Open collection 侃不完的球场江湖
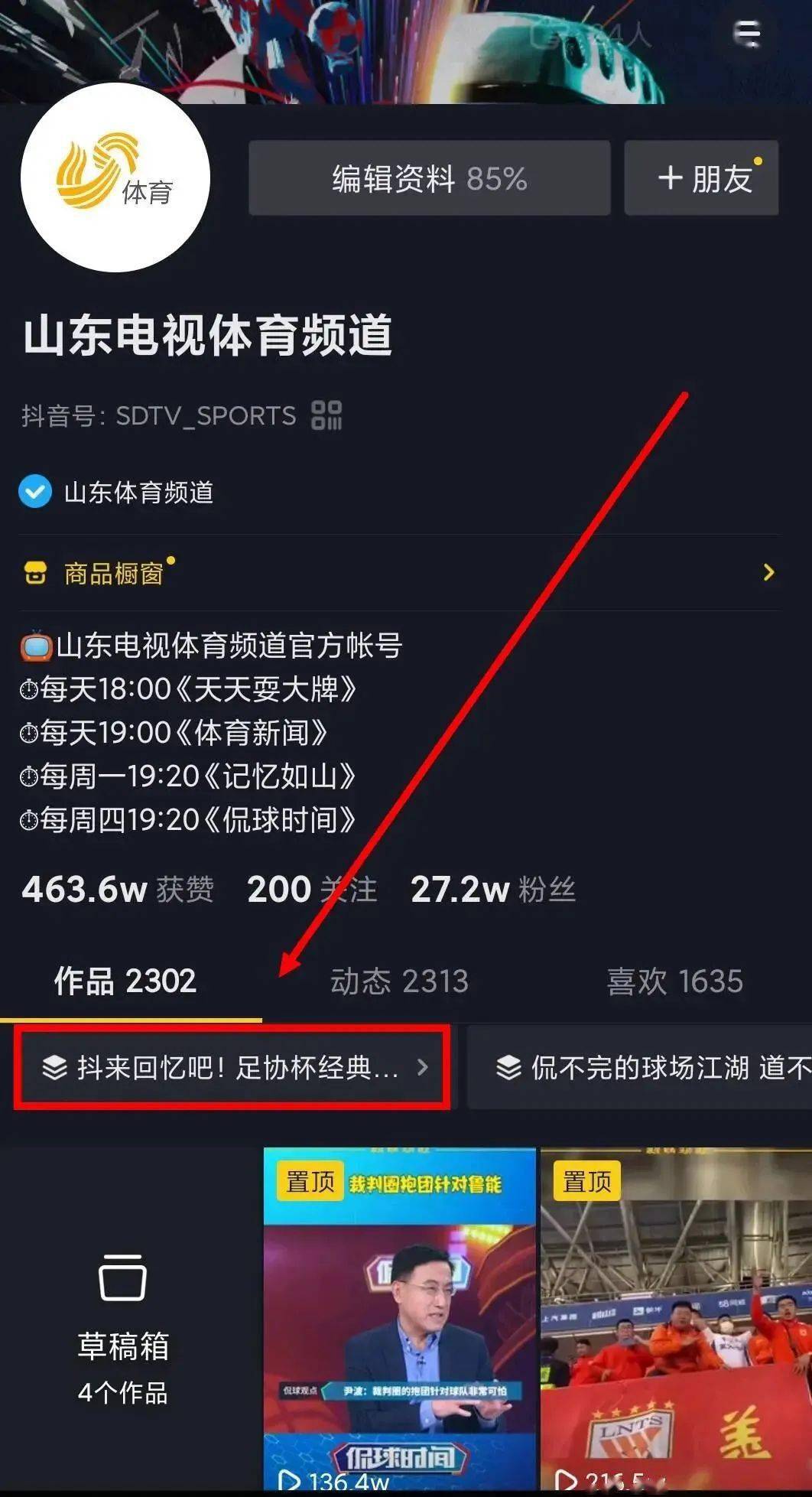812x1497 pixels. pos(650,1067)
